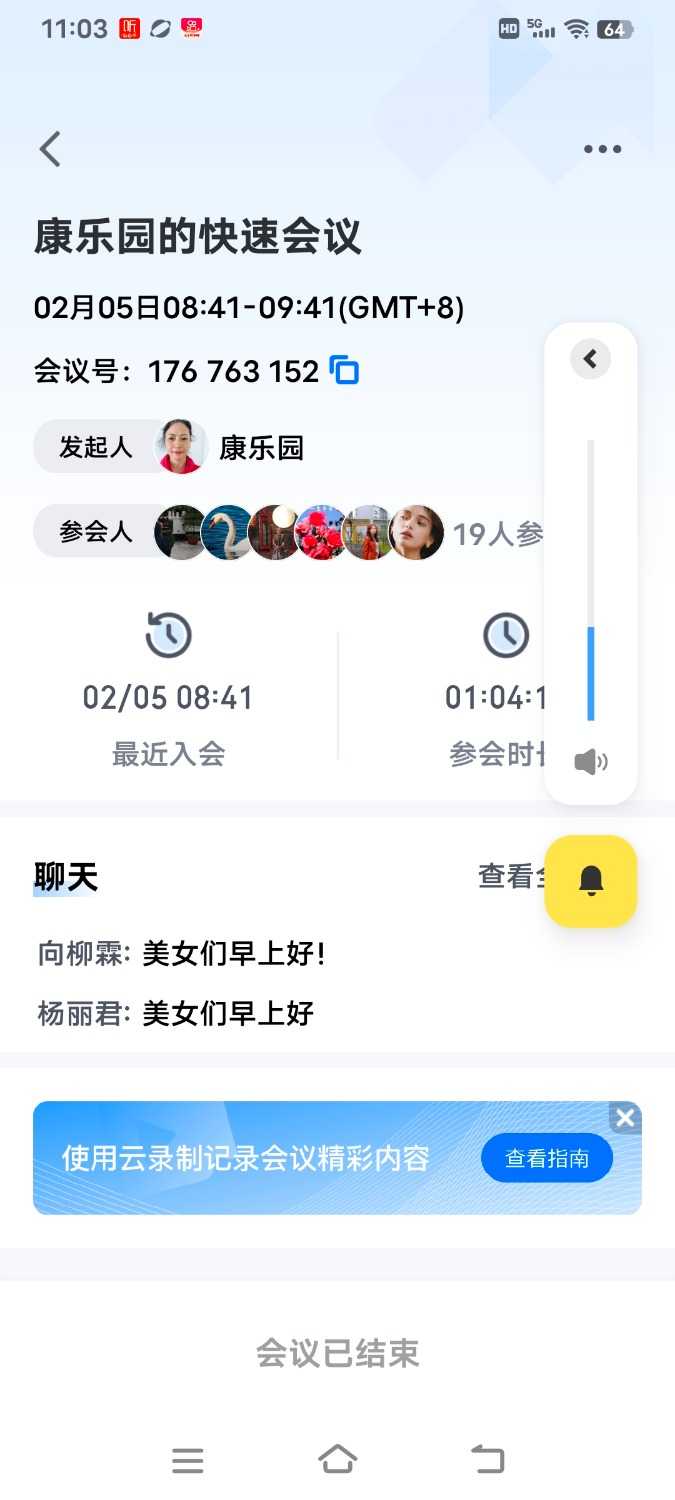Copy the meeting number 176 763 152
This screenshot has width=675, height=1500.
click(345, 371)
